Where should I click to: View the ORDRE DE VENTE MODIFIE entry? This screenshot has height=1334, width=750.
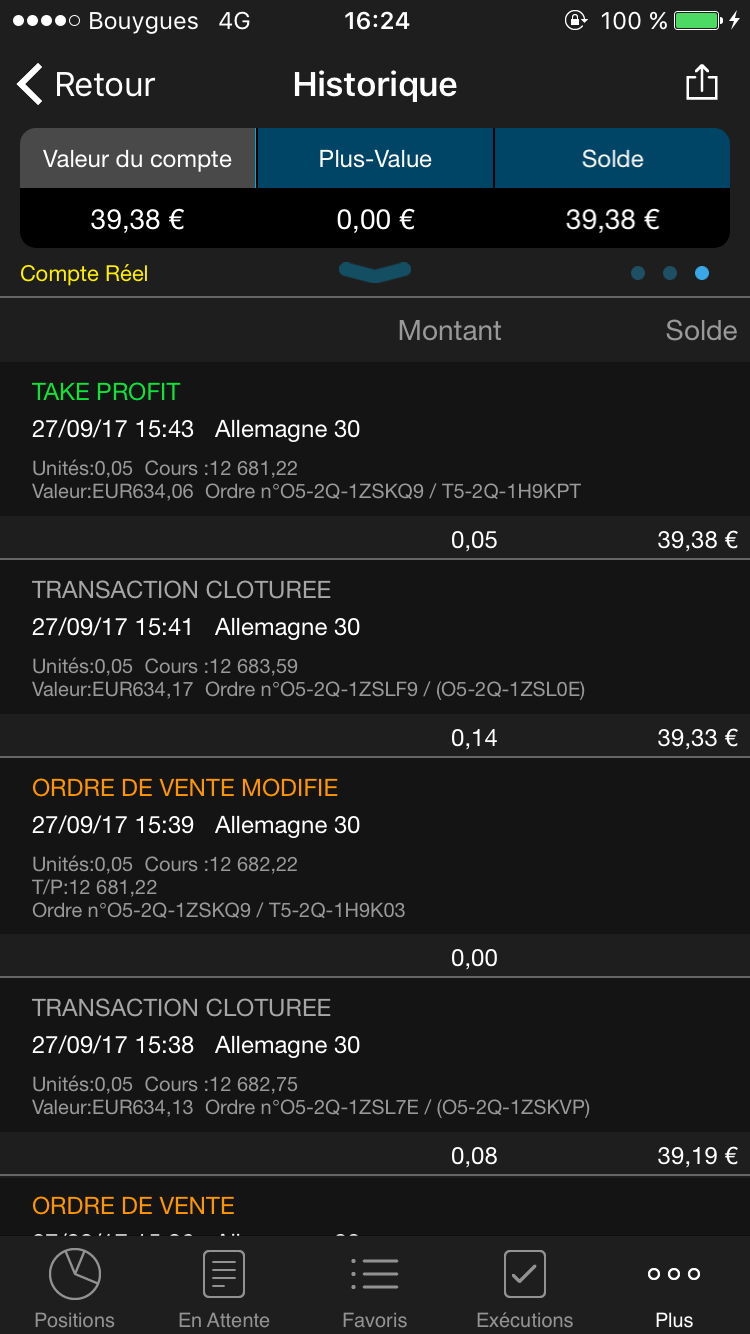click(375, 848)
